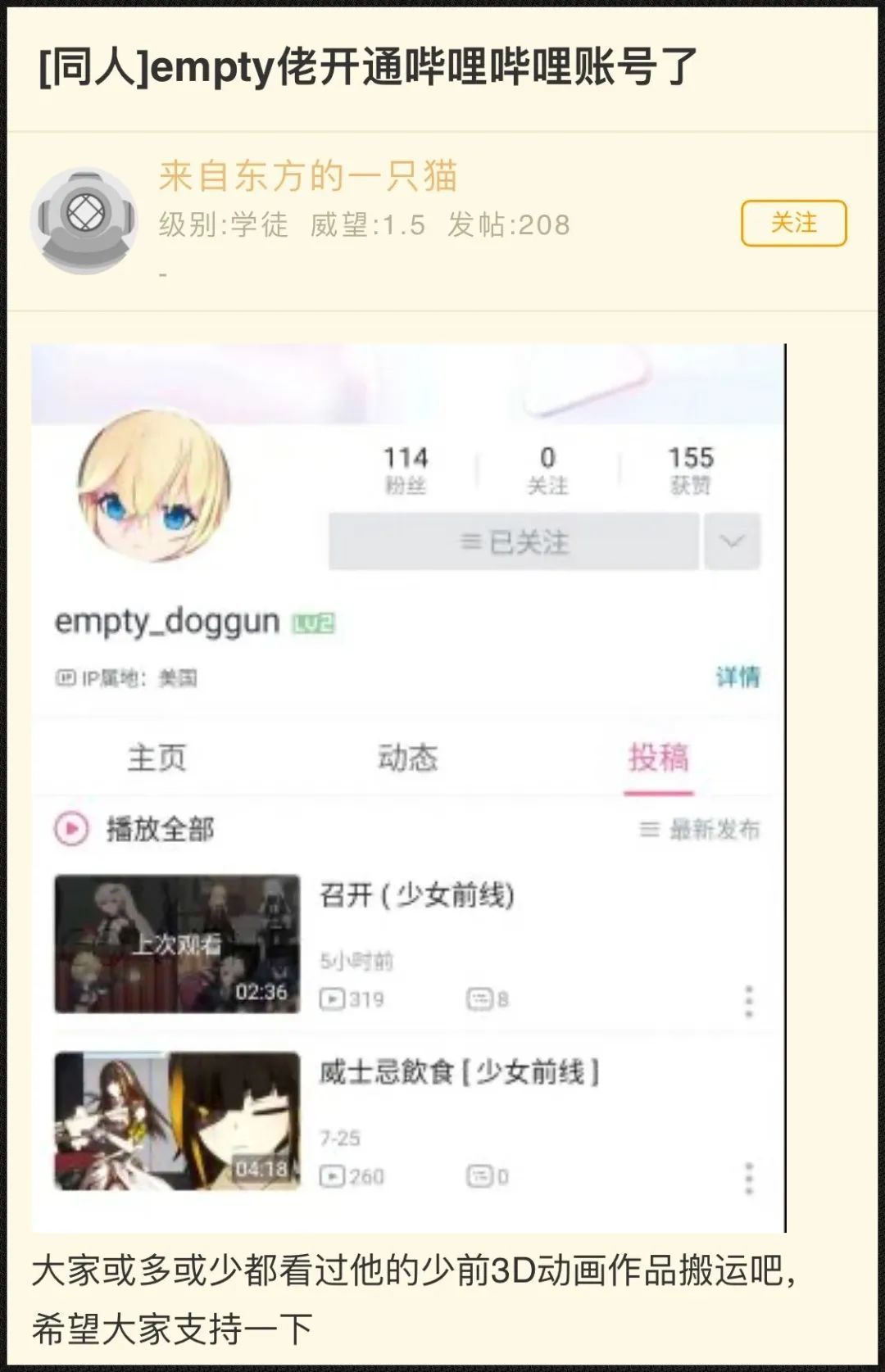Image resolution: width=885 pixels, height=1372 pixels.
Task: Open the 投稿 tab
Action: [x=660, y=758]
